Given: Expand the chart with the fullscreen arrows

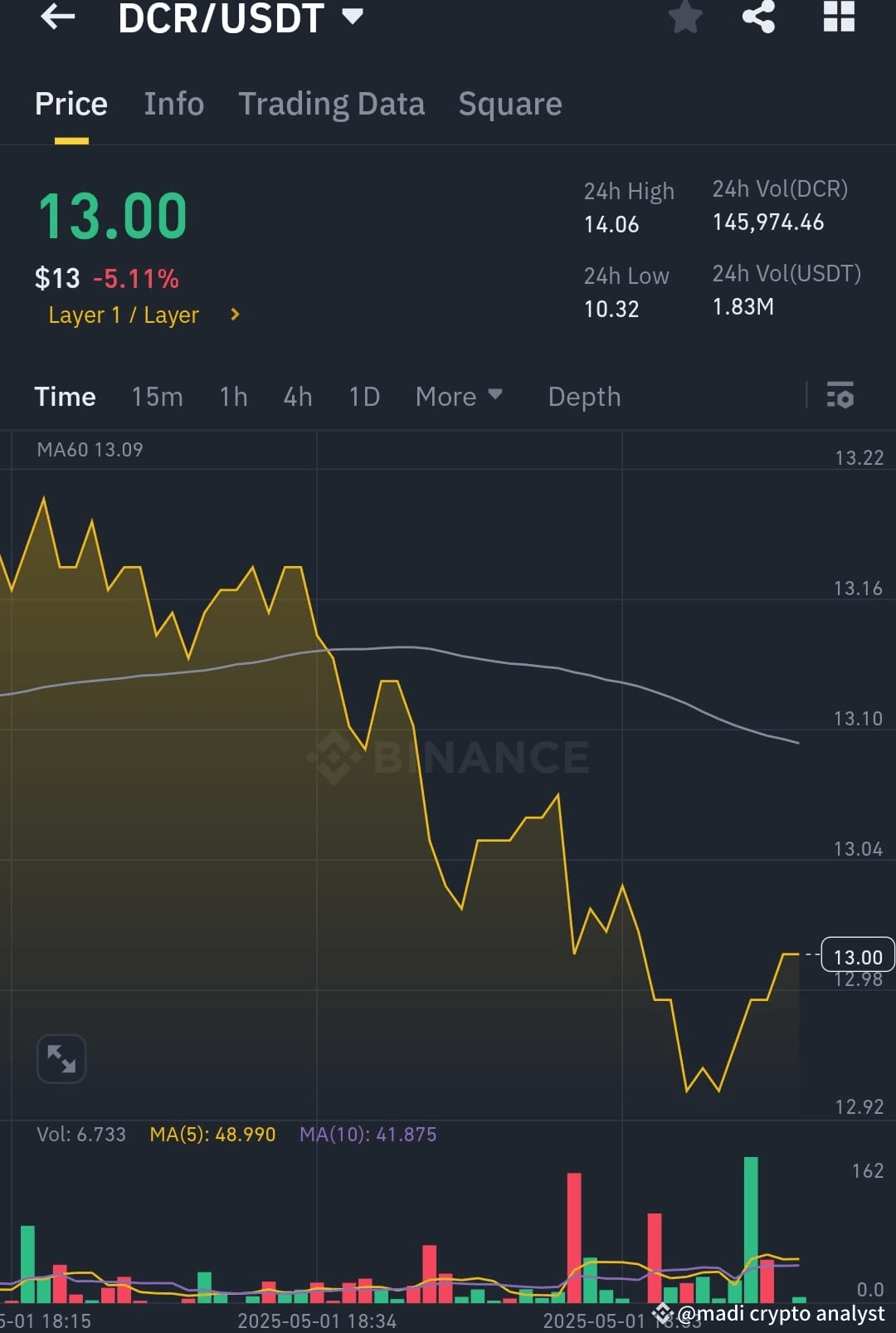Looking at the screenshot, I should pyautogui.click(x=61, y=1058).
